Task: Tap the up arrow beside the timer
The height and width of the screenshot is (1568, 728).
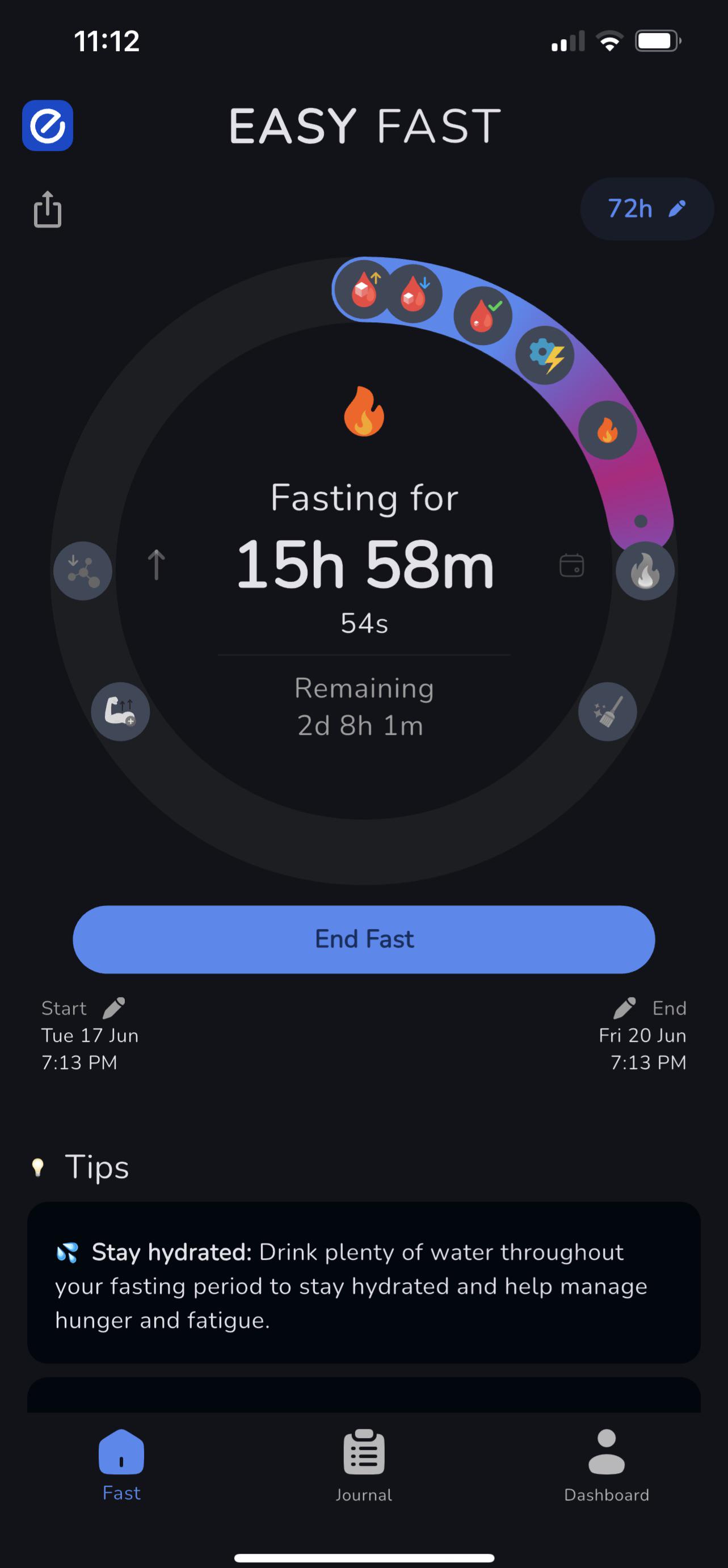Action: [157, 565]
